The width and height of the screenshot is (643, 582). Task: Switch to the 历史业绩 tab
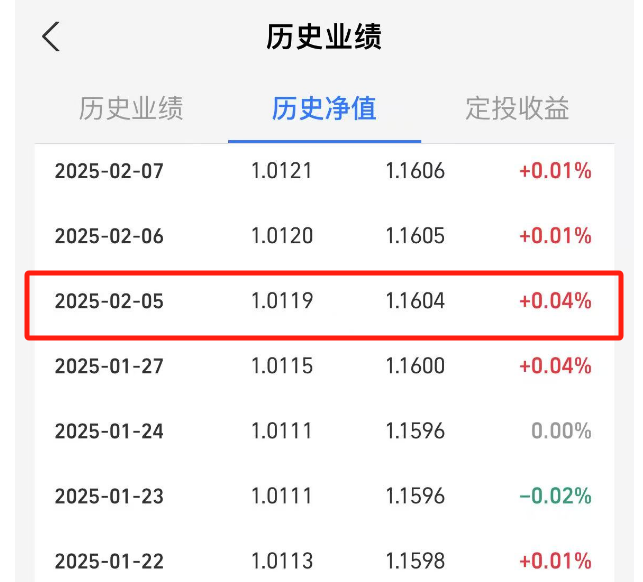click(131, 109)
